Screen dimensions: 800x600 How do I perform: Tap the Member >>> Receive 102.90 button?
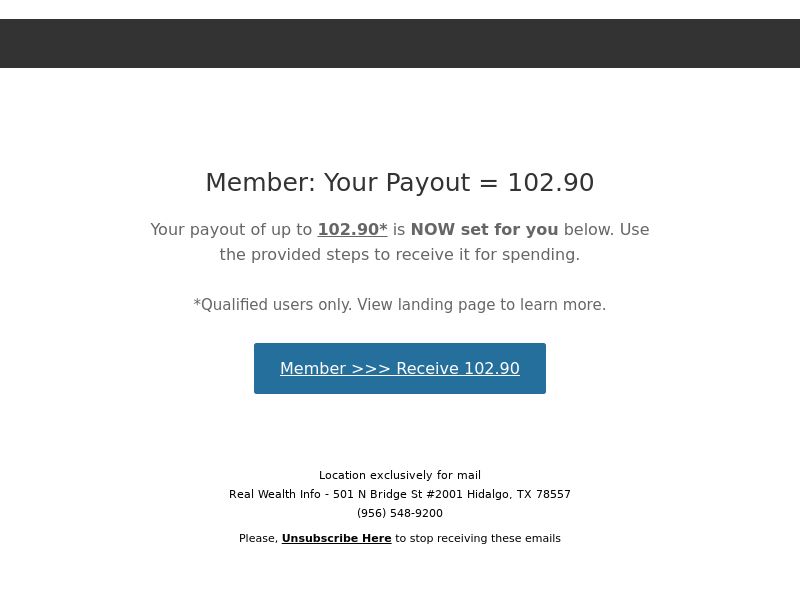[x=399, y=368]
